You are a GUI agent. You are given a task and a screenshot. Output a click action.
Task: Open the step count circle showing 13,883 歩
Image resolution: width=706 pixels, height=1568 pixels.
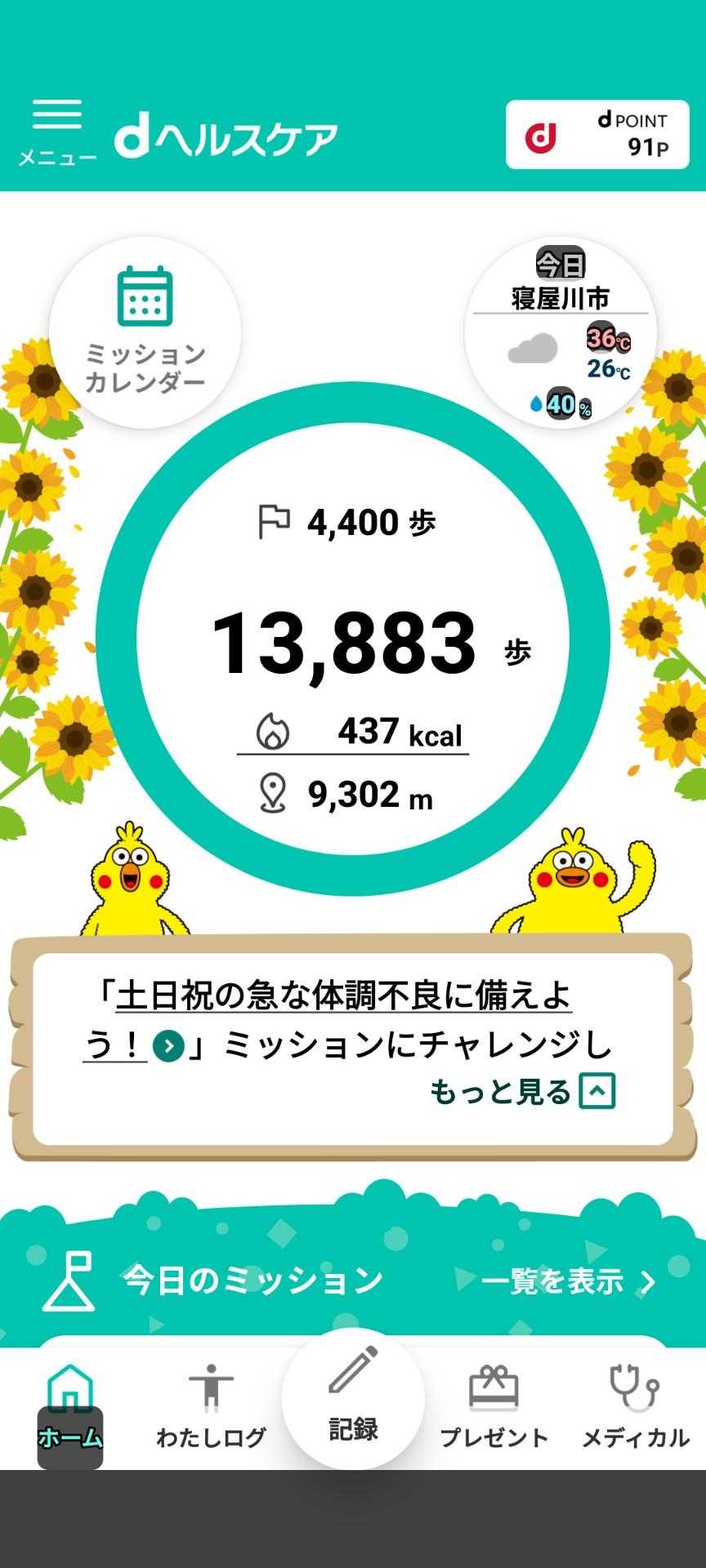coord(353,639)
